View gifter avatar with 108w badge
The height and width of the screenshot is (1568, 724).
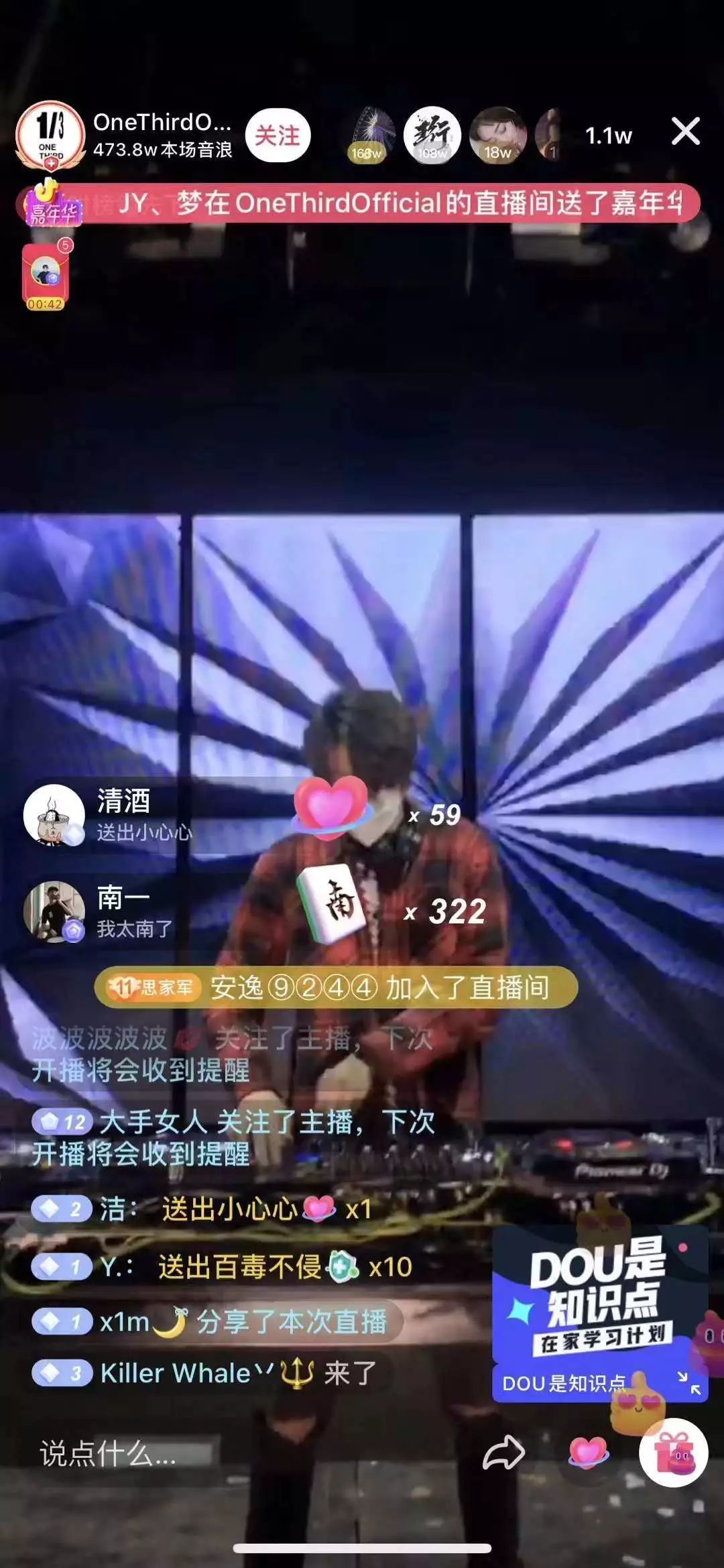click(x=432, y=135)
